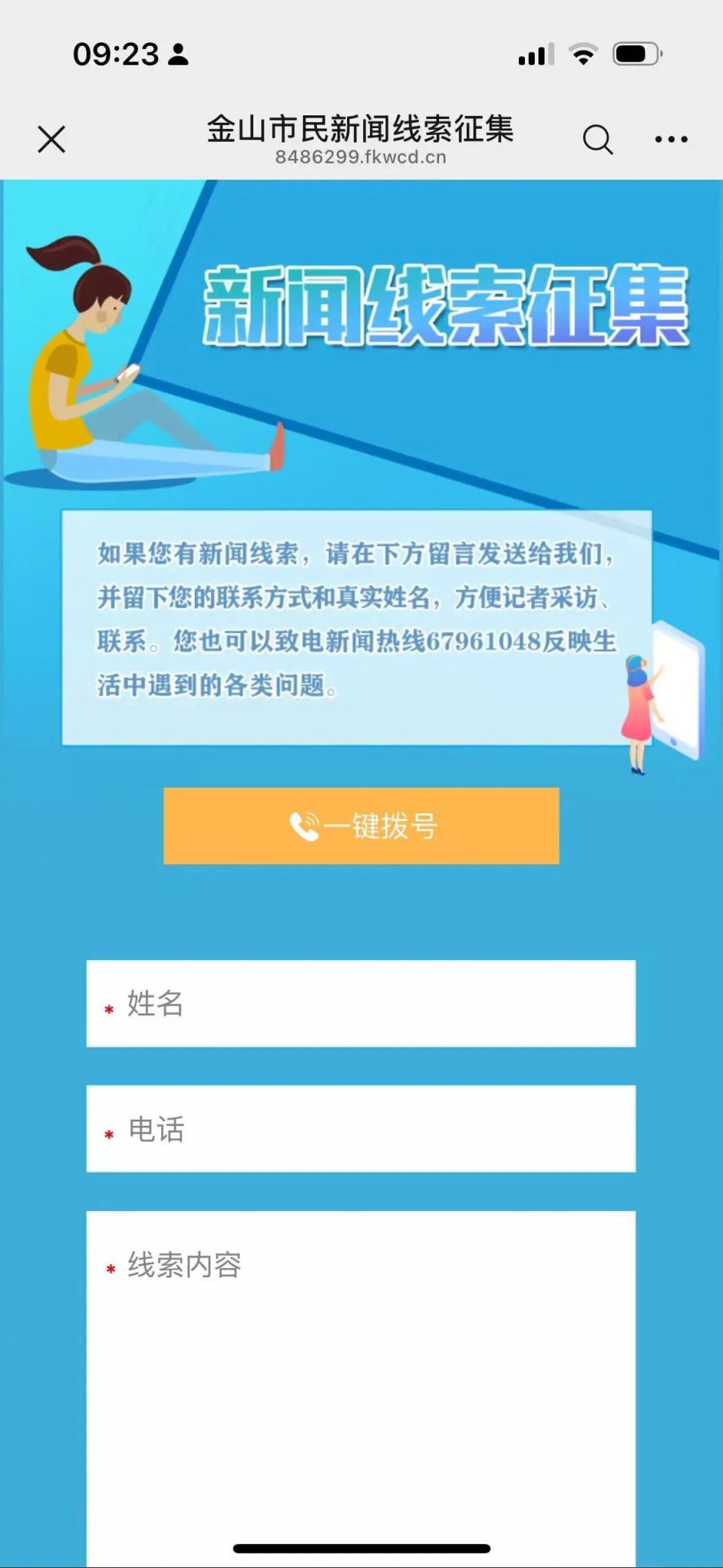Tap the URL 8486299.fkwcd.cn under title
This screenshot has width=723, height=1568.
(x=361, y=157)
